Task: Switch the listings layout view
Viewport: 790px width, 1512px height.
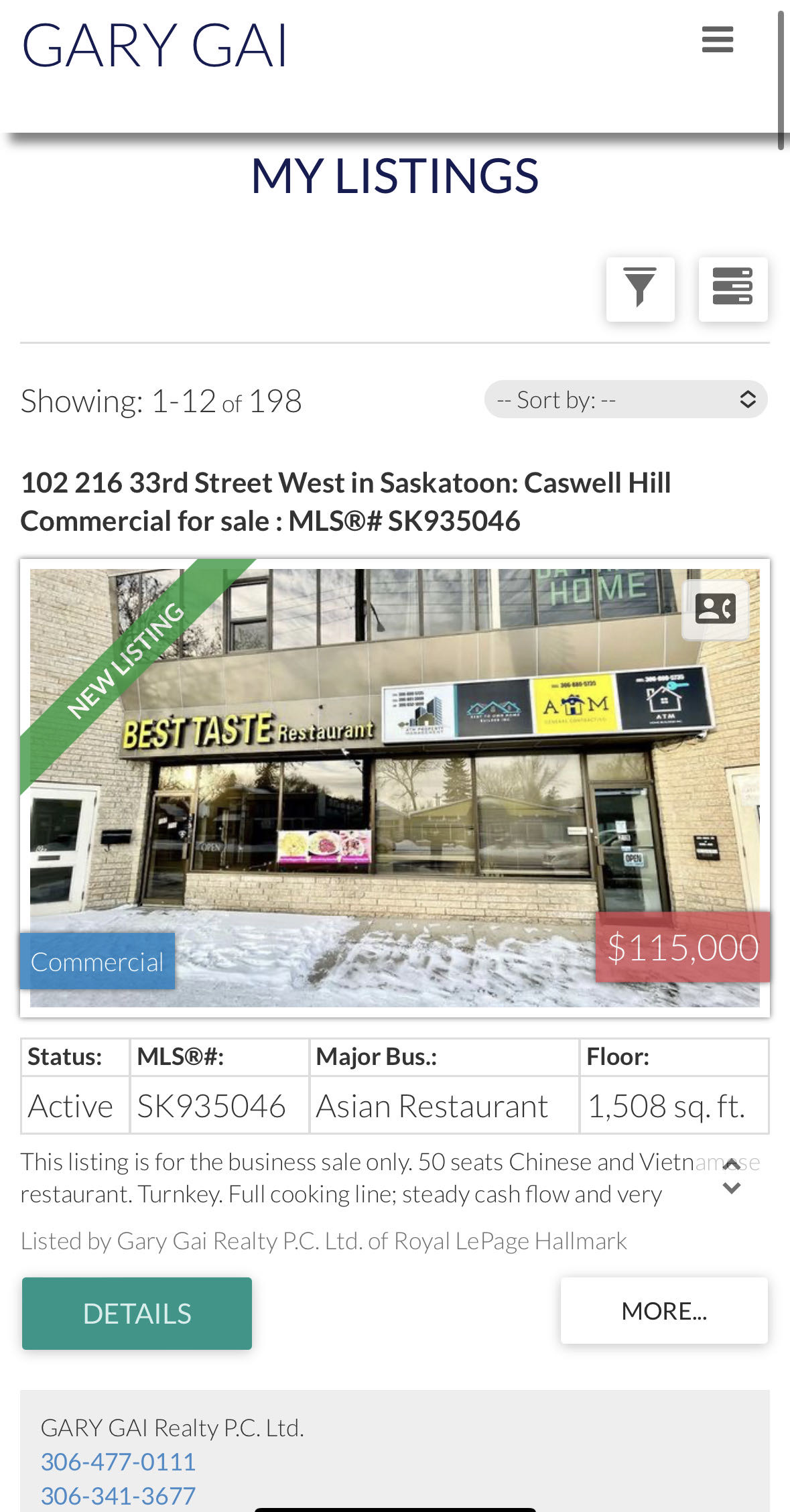Action: [x=732, y=289]
